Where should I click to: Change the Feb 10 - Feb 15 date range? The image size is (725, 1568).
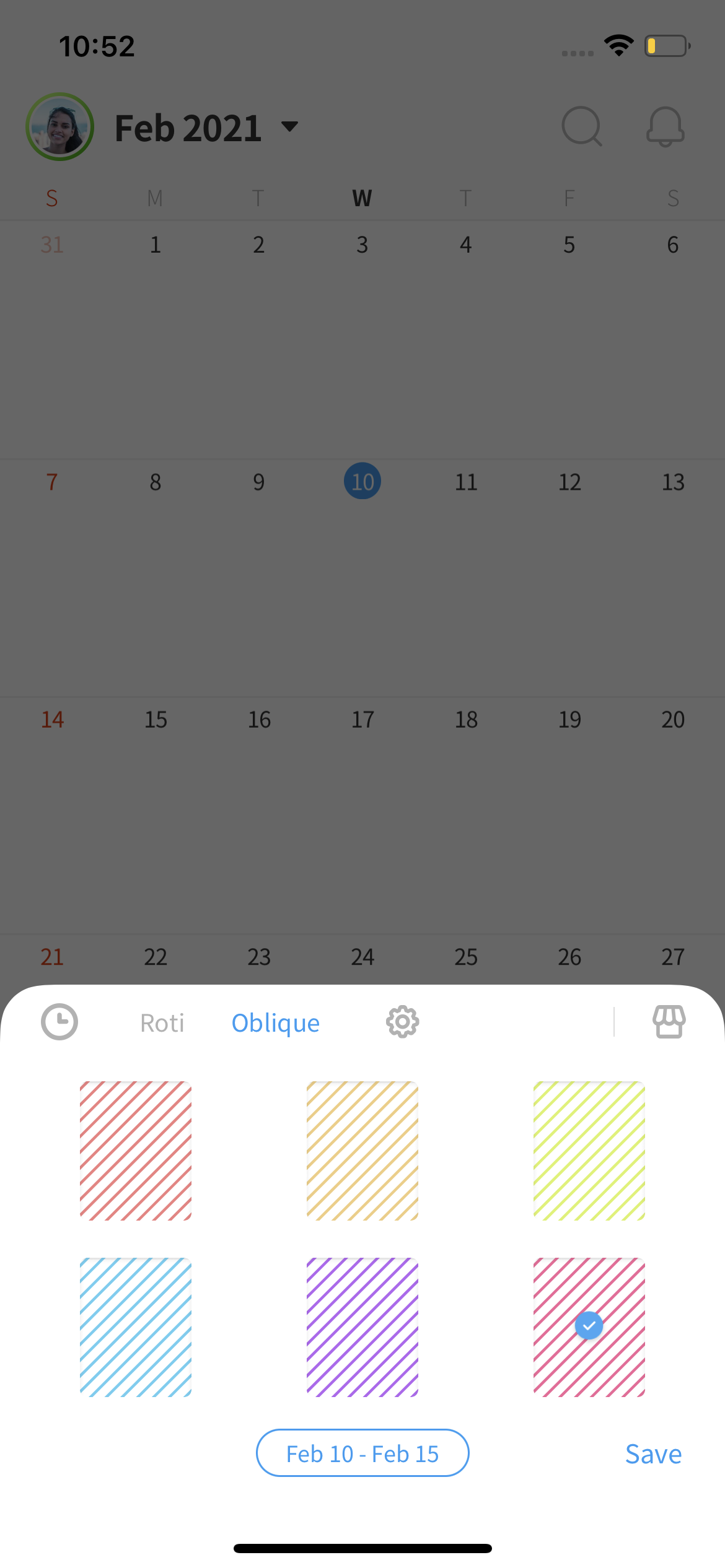362,1453
